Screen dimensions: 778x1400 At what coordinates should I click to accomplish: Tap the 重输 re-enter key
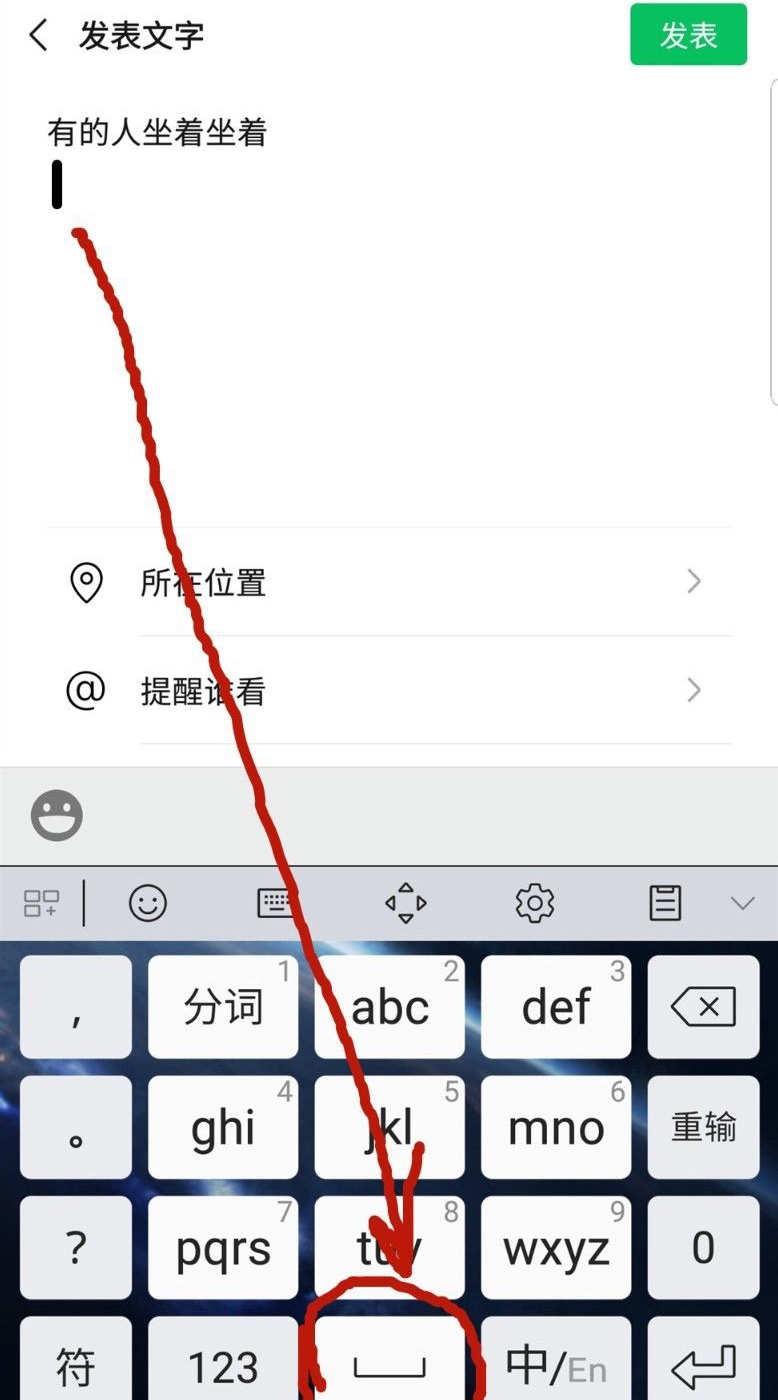[x=703, y=1127]
